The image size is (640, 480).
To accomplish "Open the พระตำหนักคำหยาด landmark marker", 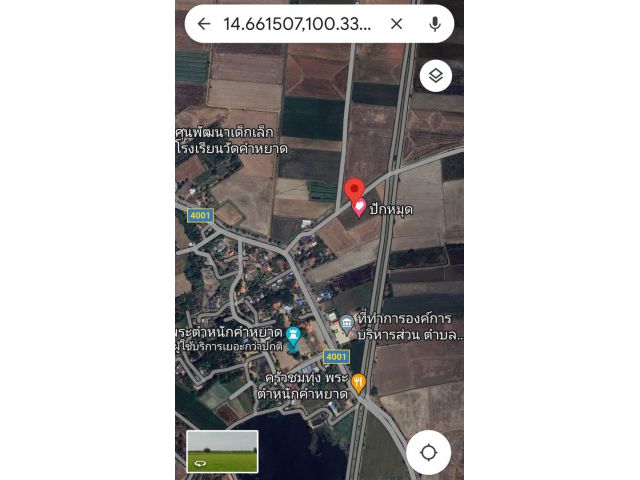I will tap(293, 336).
